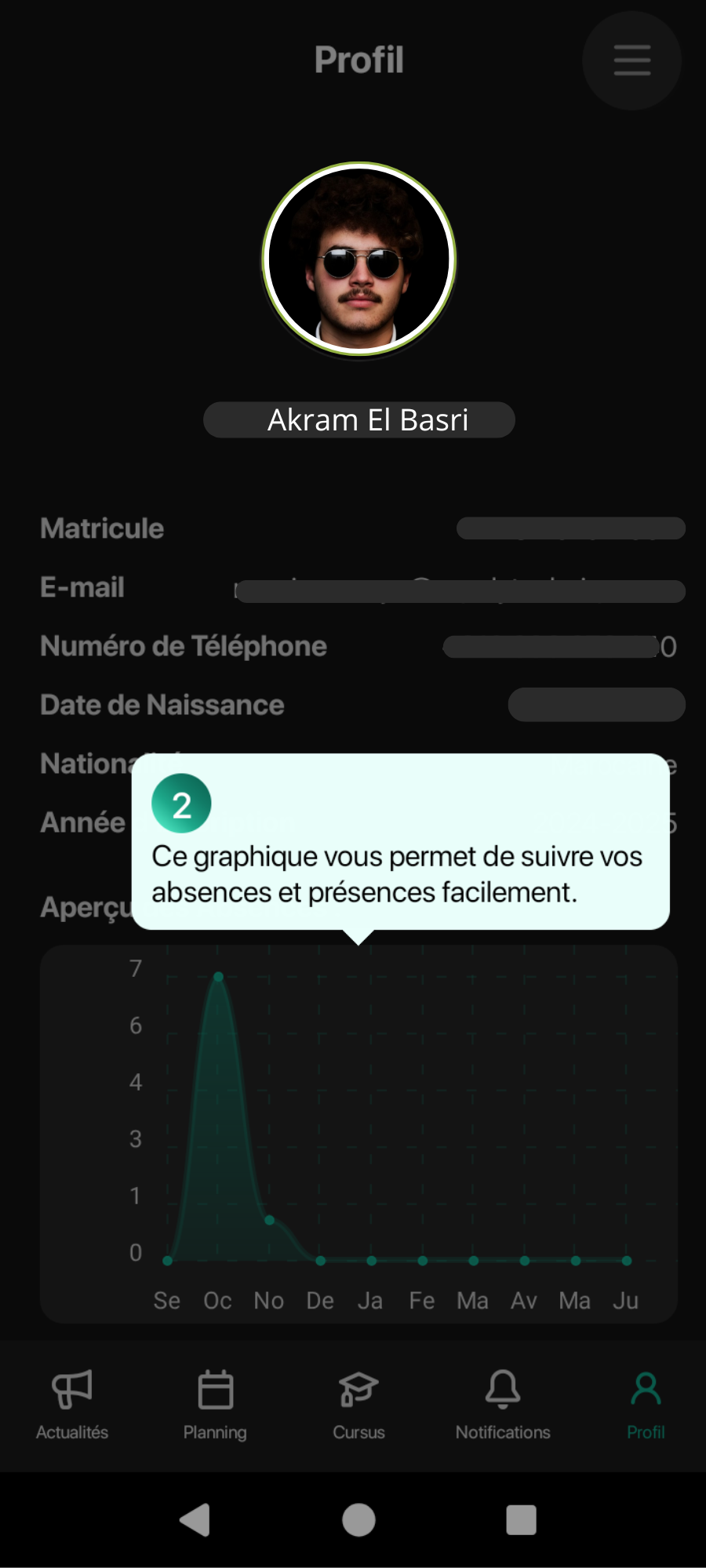The width and height of the screenshot is (706, 1568).
Task: Switch to the Actualités tab
Action: pos(72,1404)
